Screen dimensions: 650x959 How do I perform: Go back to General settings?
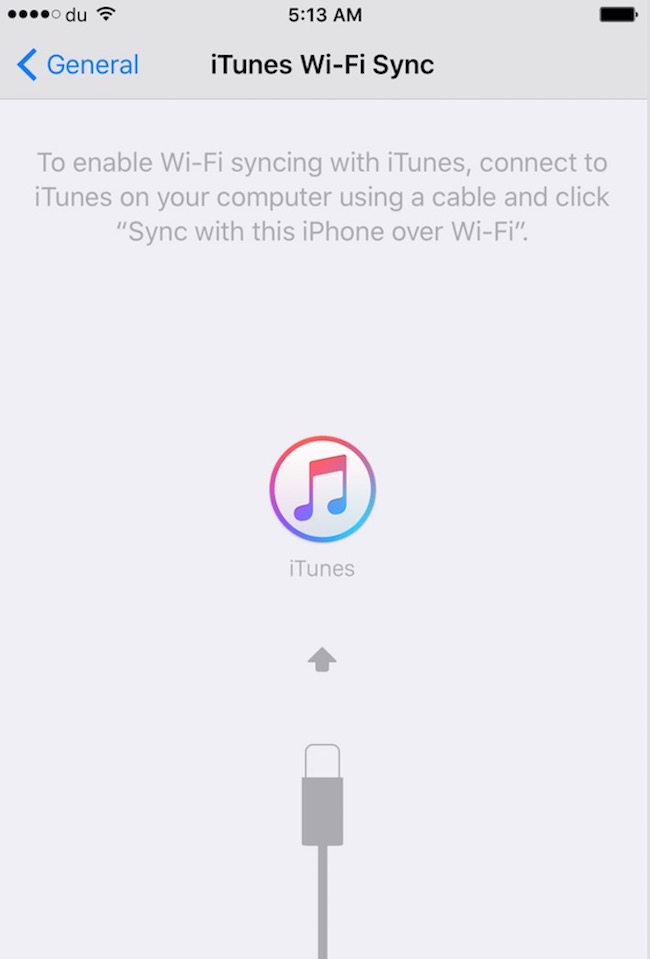78,66
